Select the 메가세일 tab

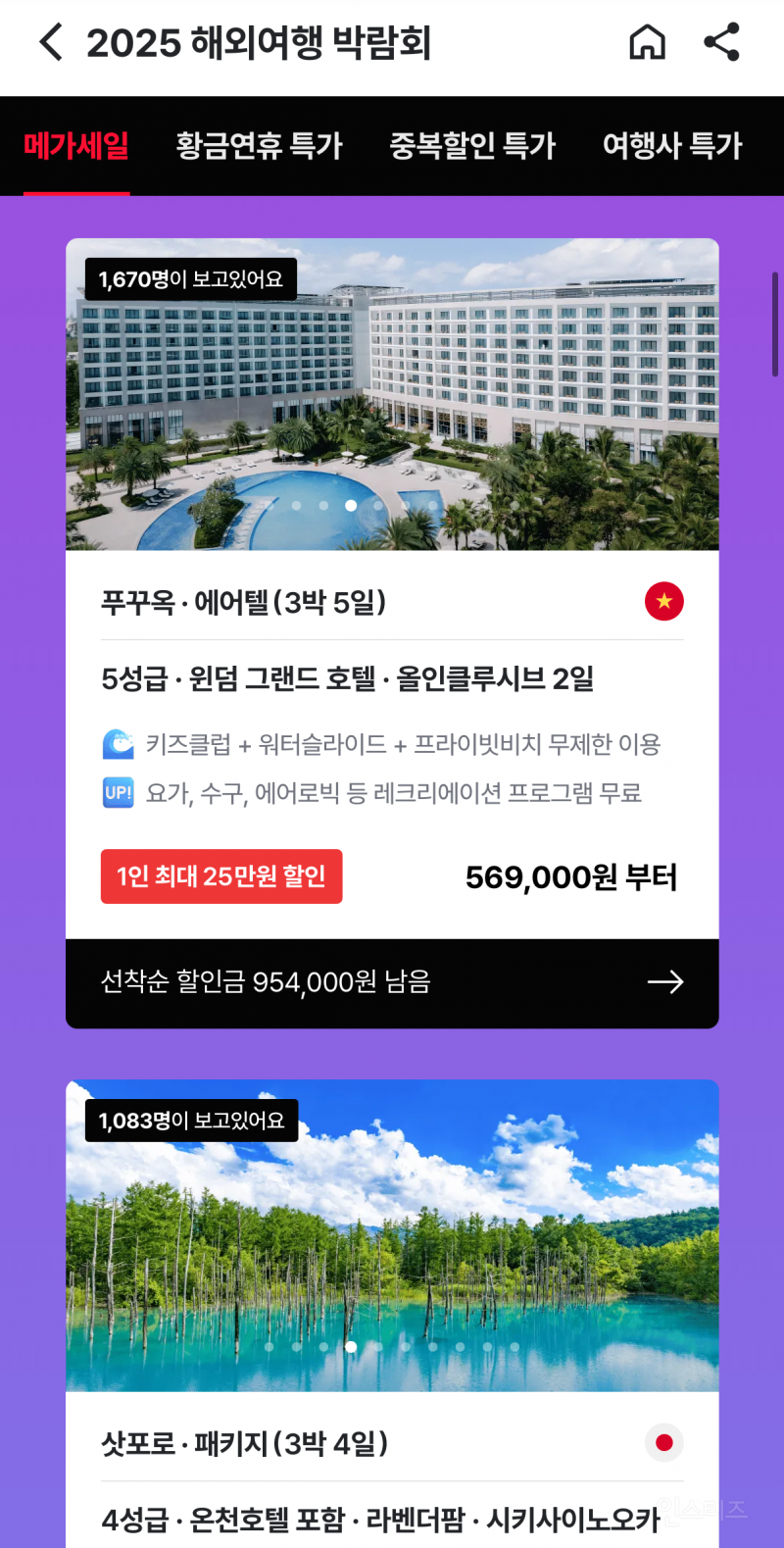[76, 147]
